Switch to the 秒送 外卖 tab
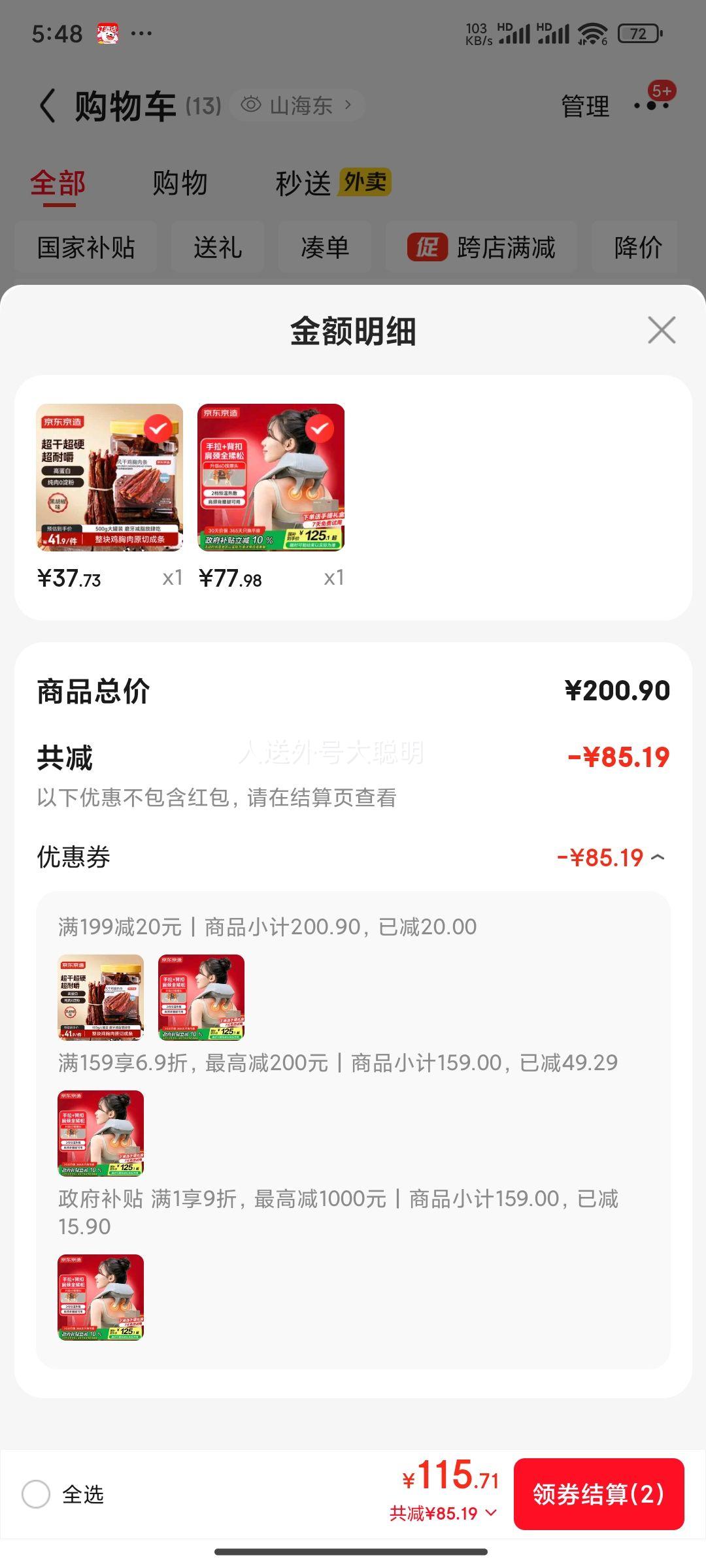Screen dimensions: 706x1568 click(x=332, y=184)
